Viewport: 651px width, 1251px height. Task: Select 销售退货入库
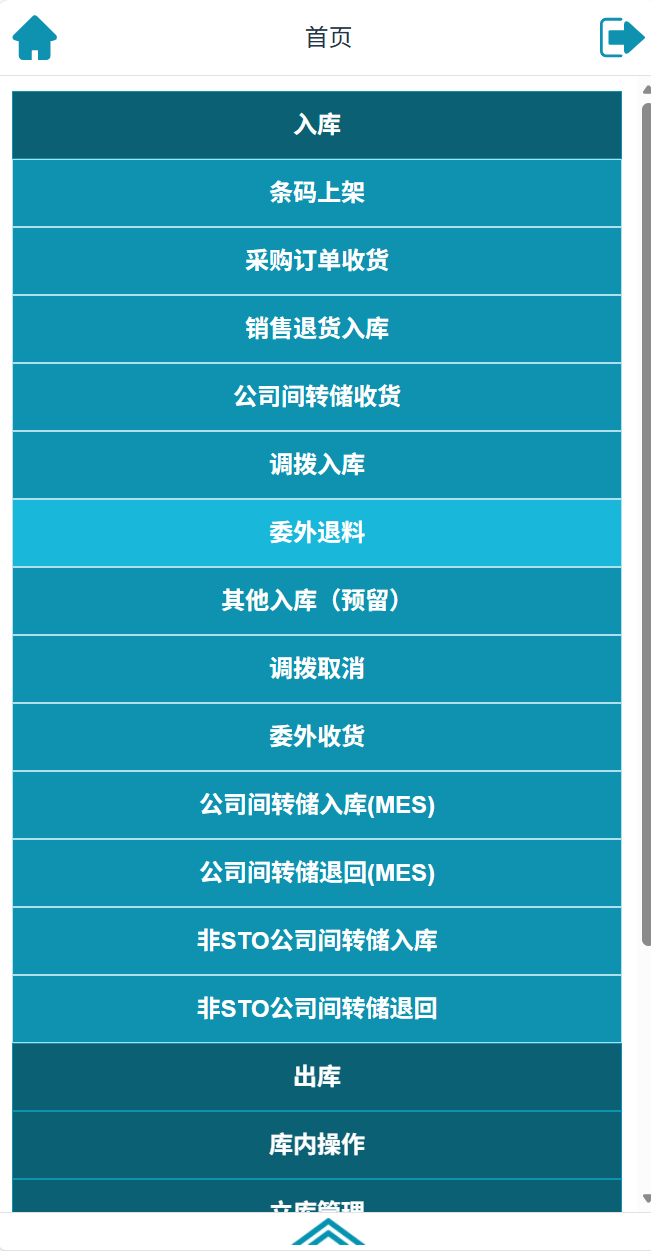click(317, 329)
